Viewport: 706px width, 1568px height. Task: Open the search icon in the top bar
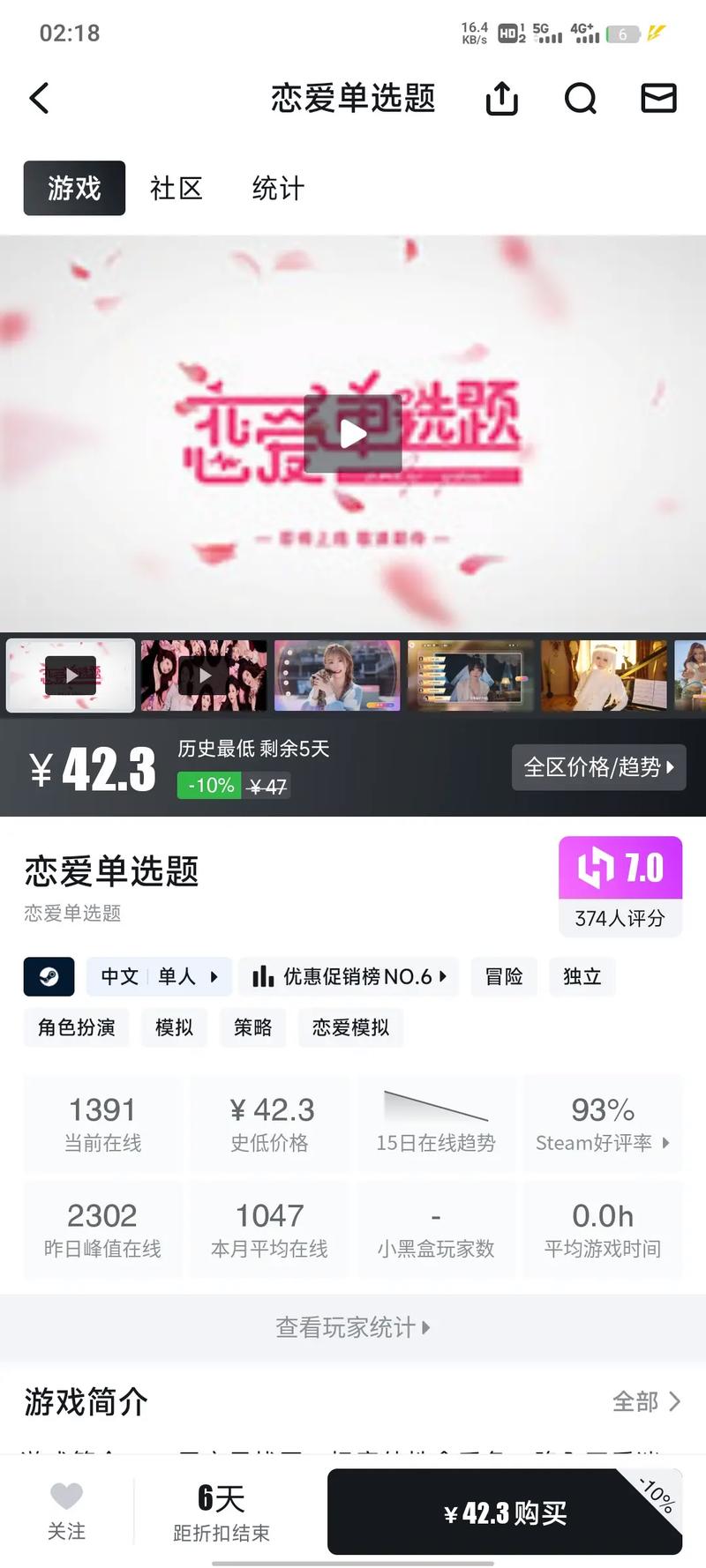tap(580, 98)
